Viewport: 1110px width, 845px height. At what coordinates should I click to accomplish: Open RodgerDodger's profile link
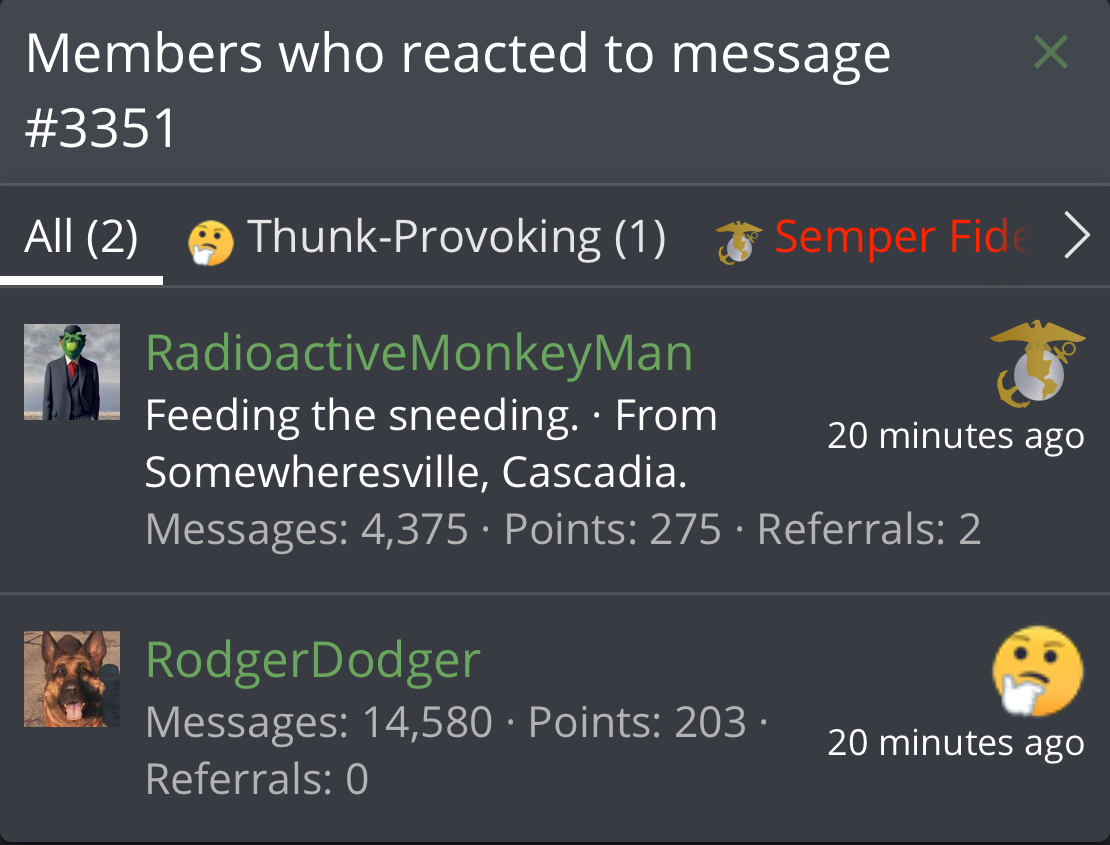click(313, 660)
